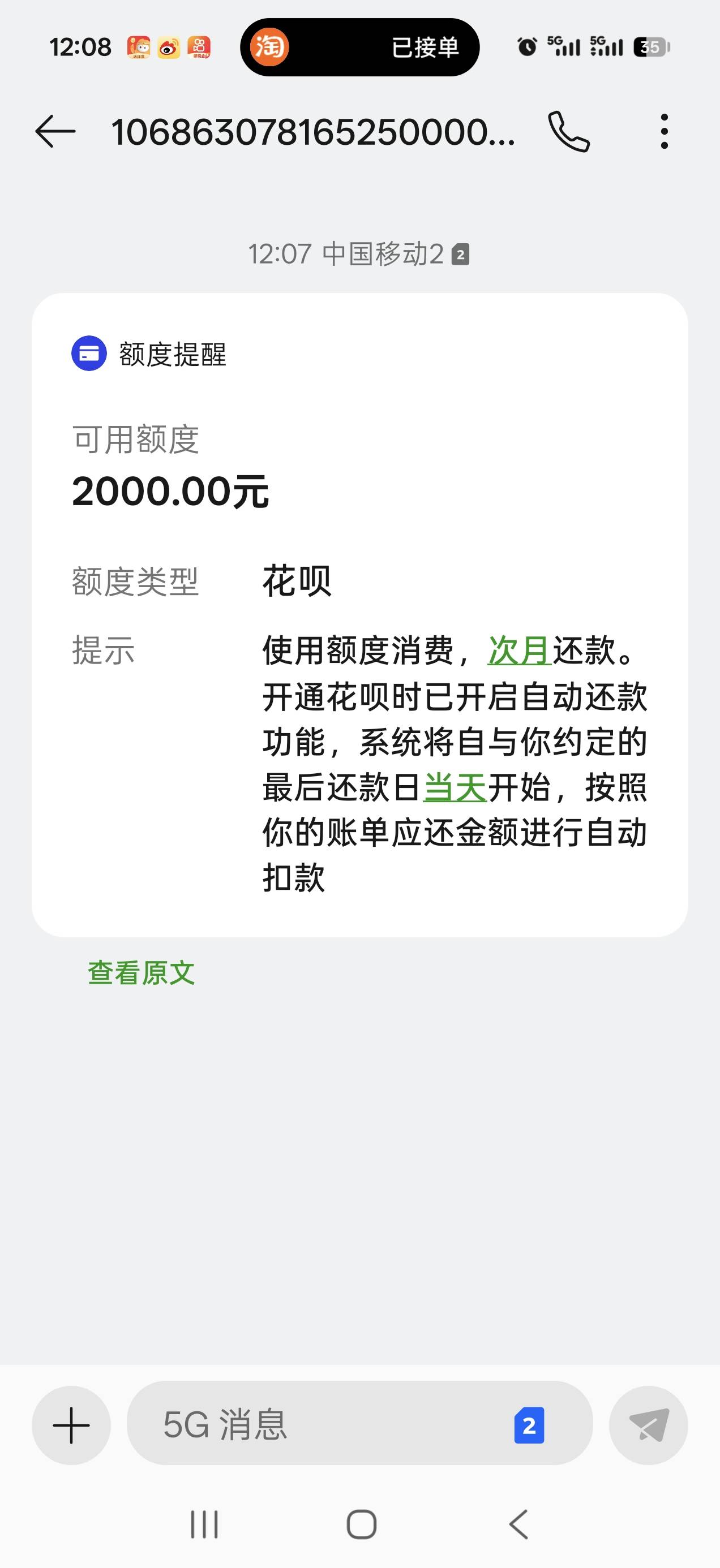The width and height of the screenshot is (720, 1568).
Task: Open the three-dot overflow menu
Action: (664, 131)
